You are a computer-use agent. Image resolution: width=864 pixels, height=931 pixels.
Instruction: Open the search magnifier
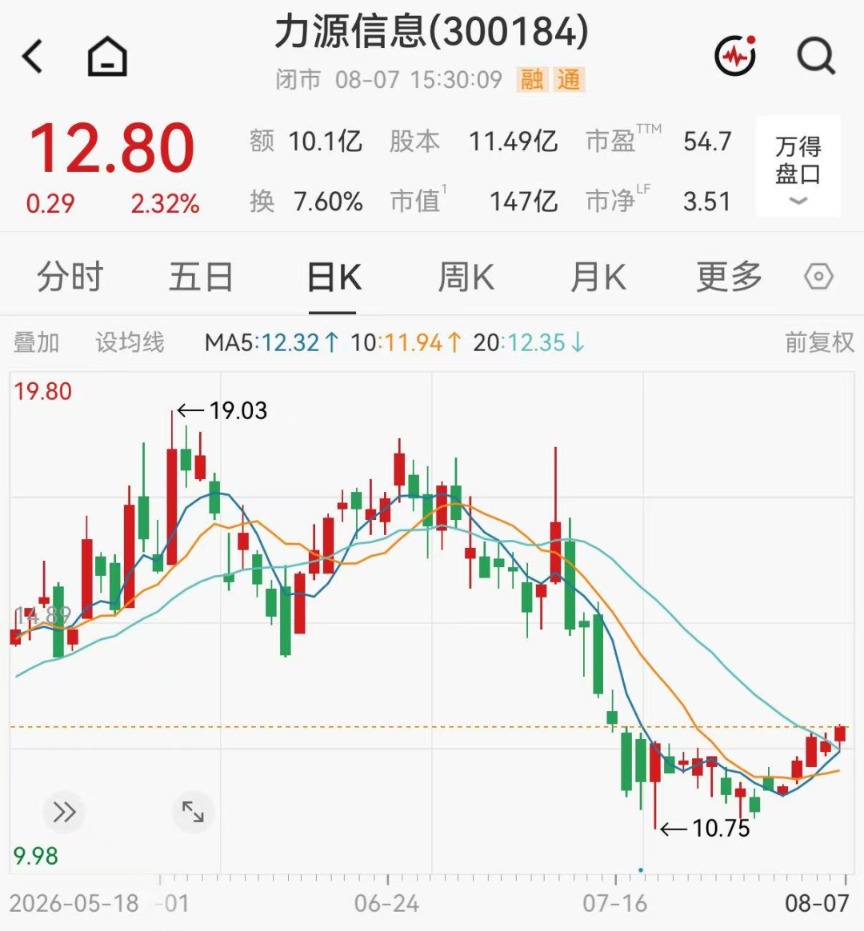[816, 56]
